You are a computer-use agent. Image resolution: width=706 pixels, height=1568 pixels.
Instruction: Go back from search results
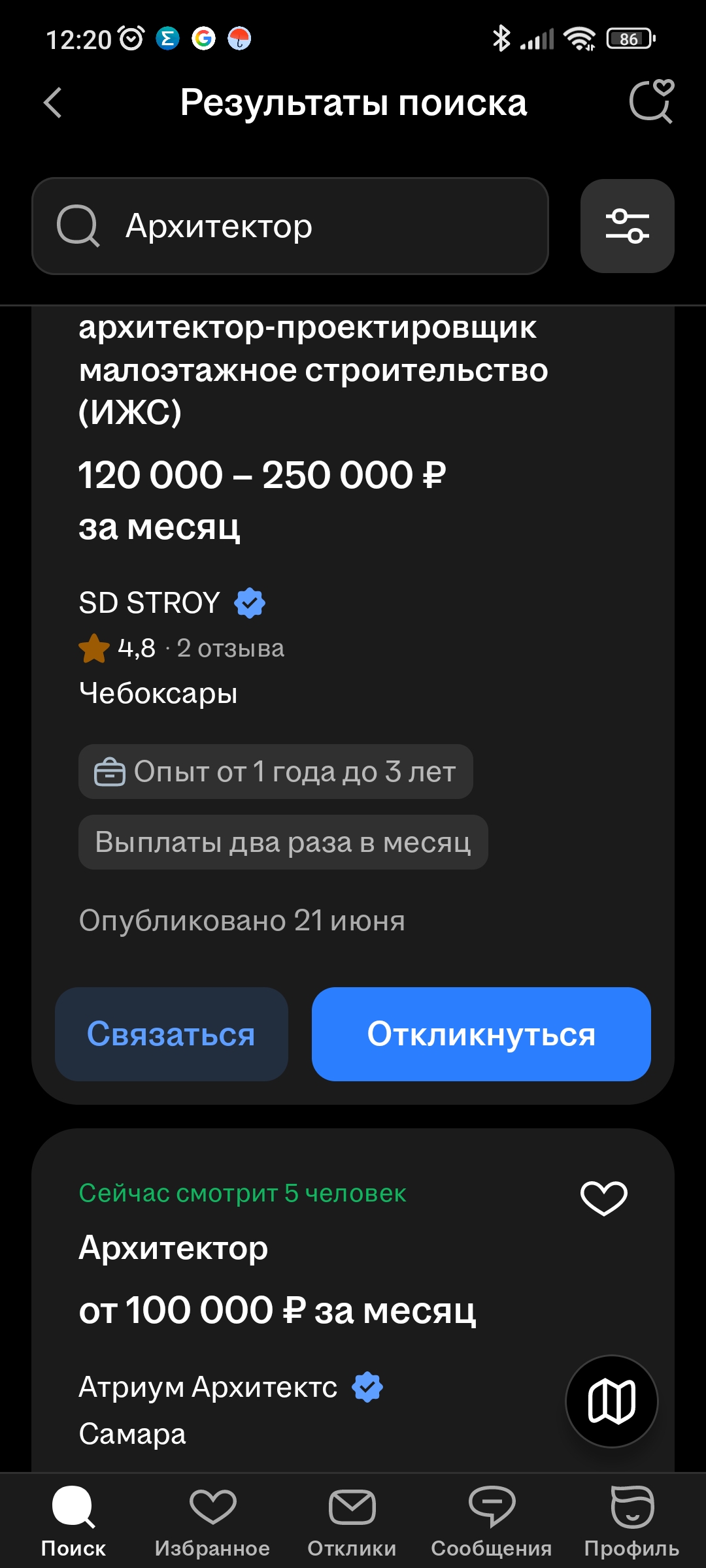53,103
